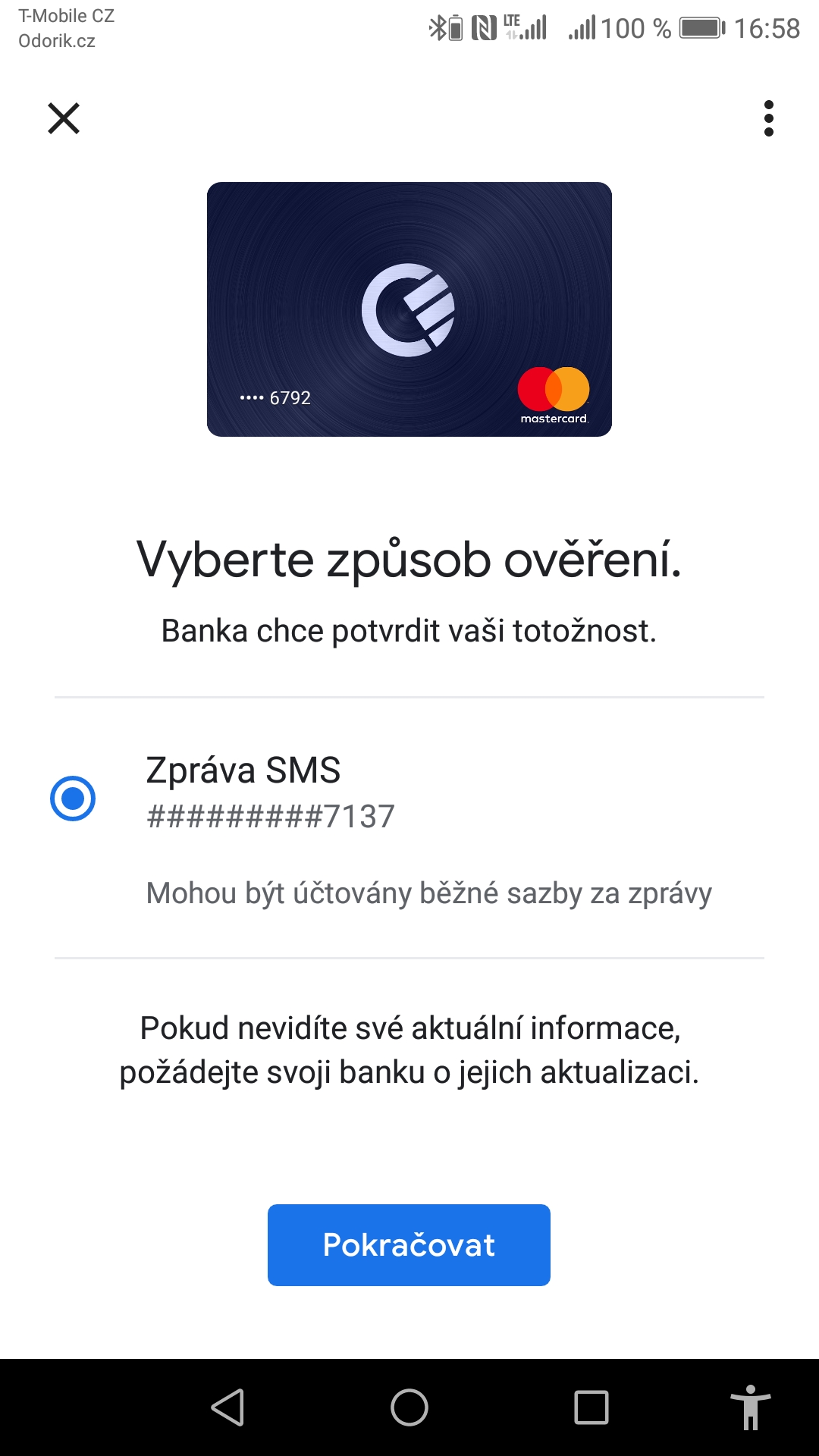Open the accessibility shortcut

750,1407
